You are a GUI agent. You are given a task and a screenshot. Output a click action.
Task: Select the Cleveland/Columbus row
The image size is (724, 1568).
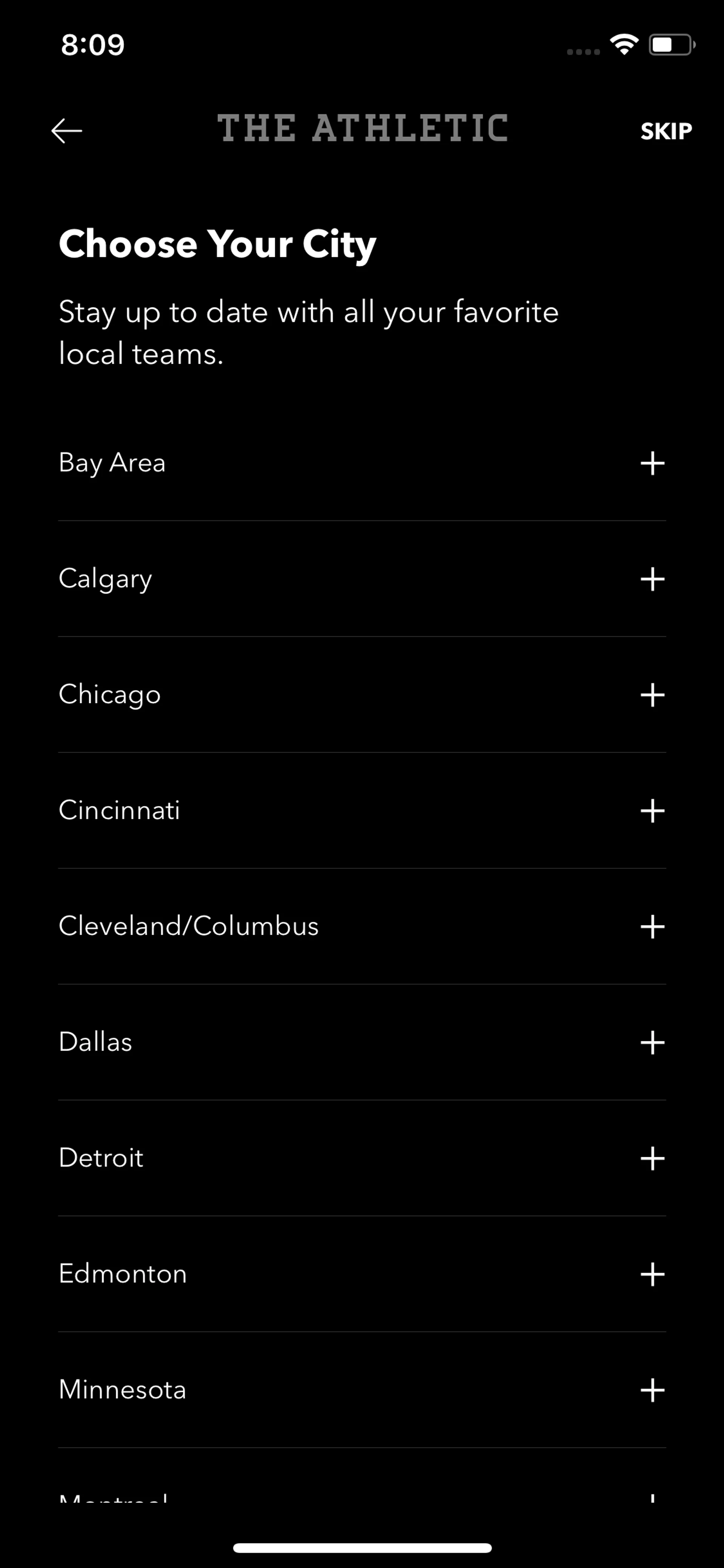point(361,926)
